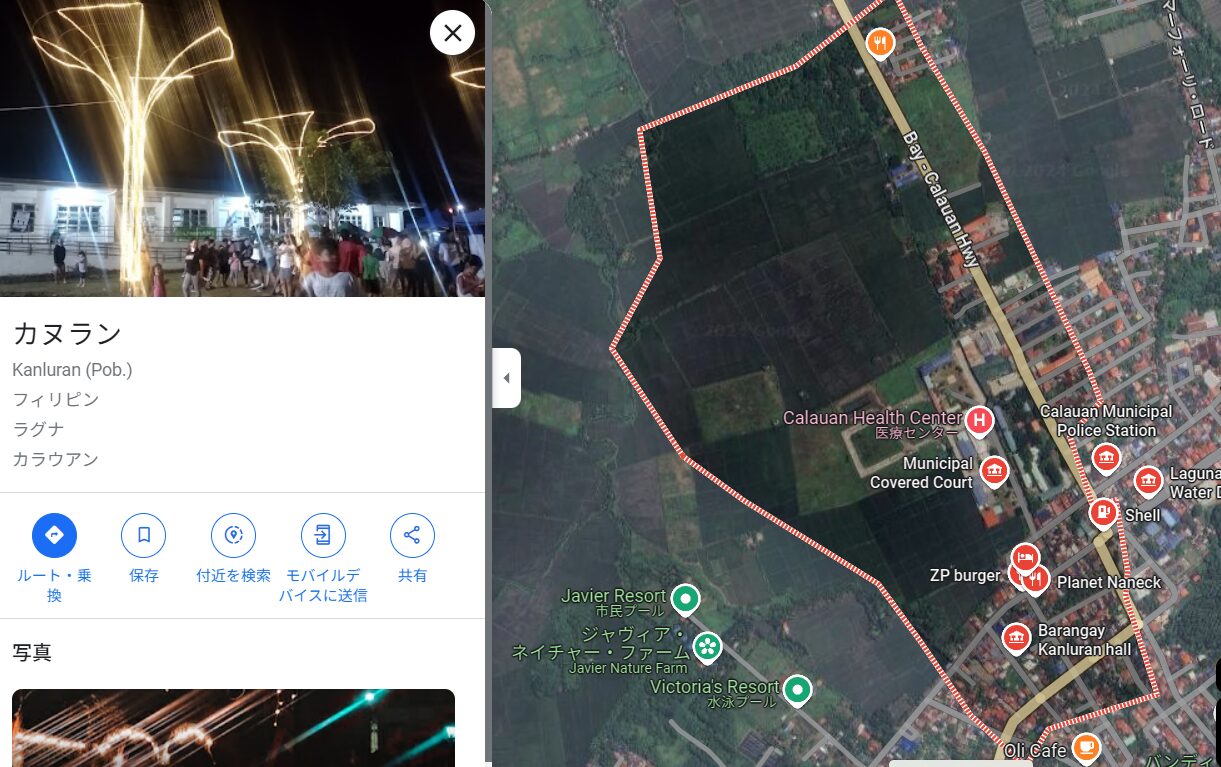Send to mobile device (モバイルデバイスに送信)

pyautogui.click(x=323, y=536)
